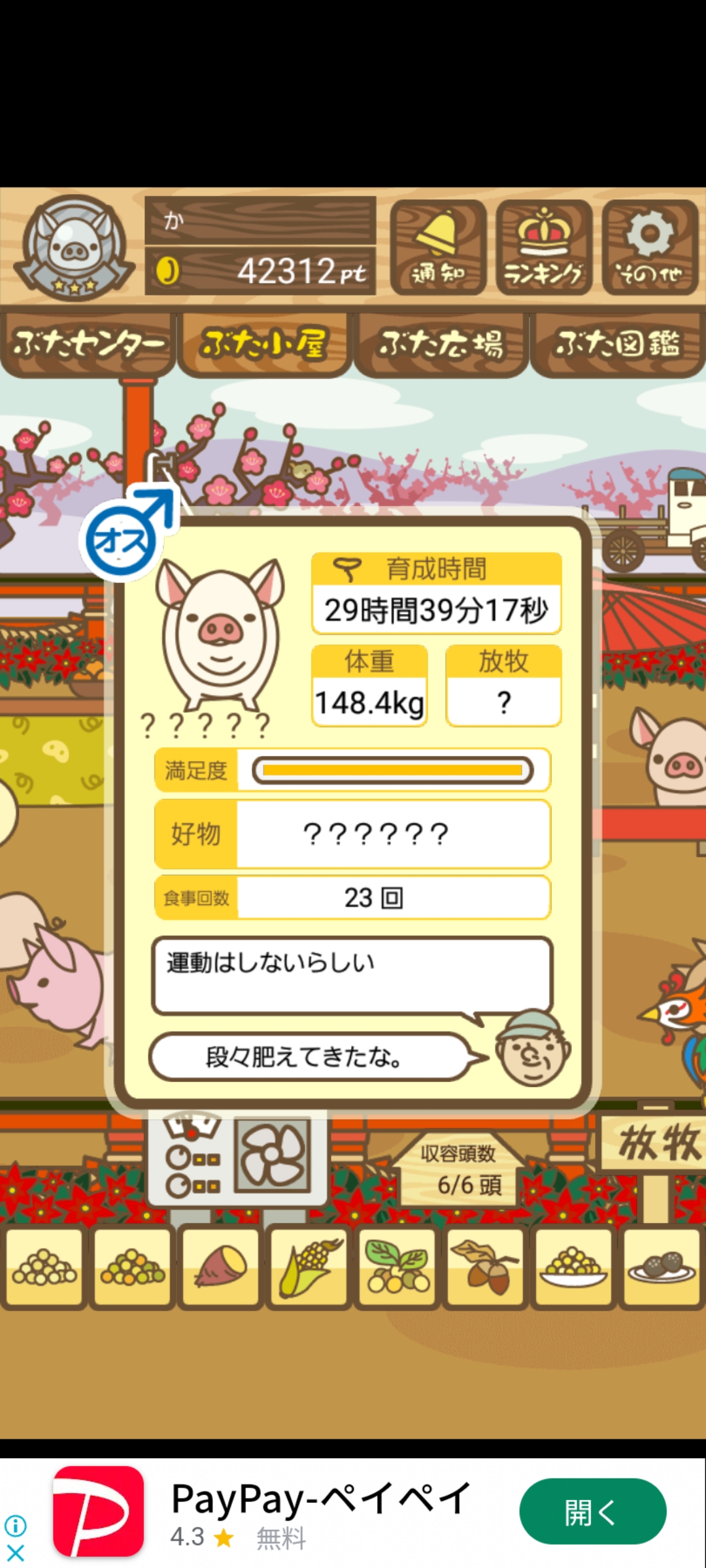Switch to the ぶた図鑑 tab
The height and width of the screenshot is (1568, 706).
[x=618, y=344]
